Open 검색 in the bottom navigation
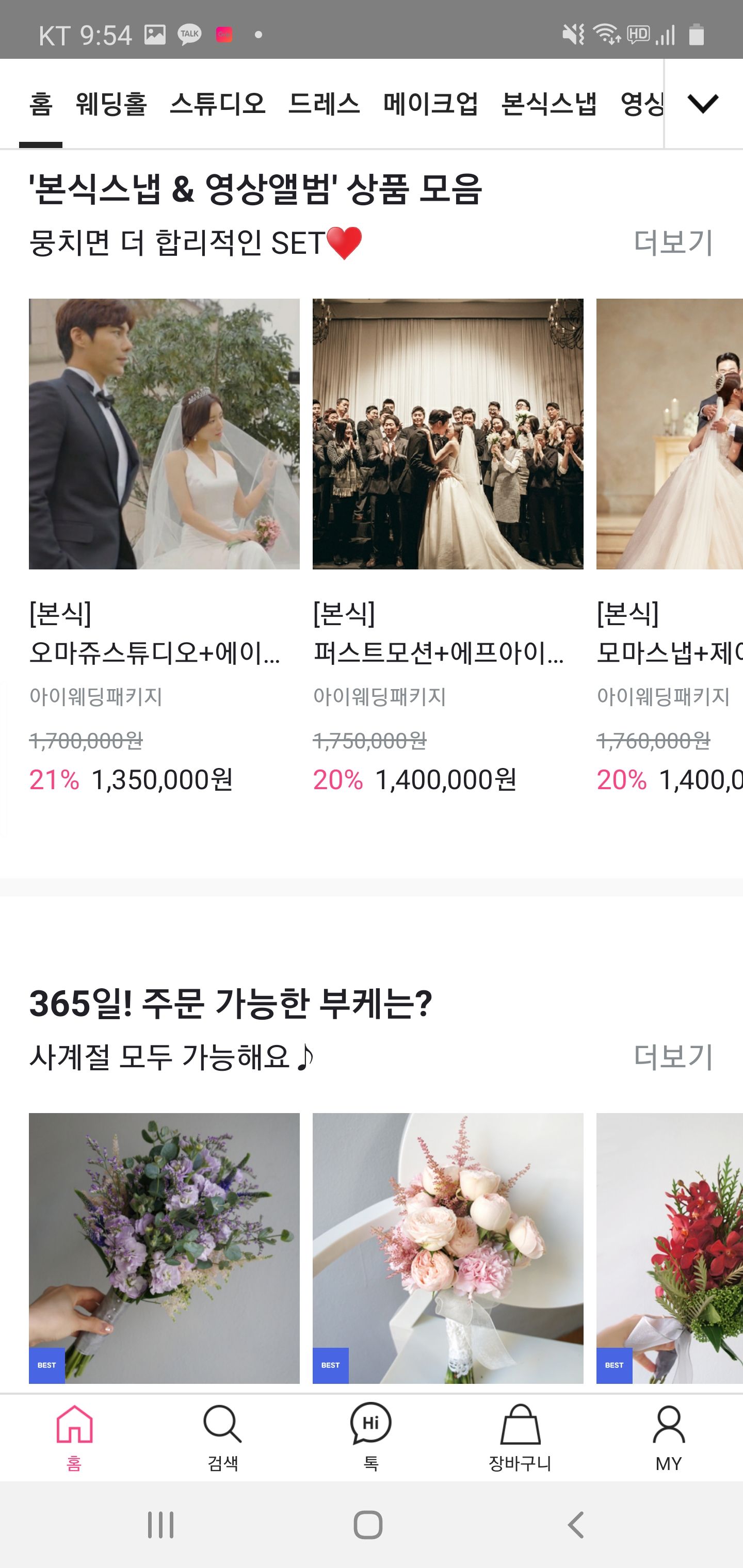This screenshot has width=743, height=1568. point(222,1438)
